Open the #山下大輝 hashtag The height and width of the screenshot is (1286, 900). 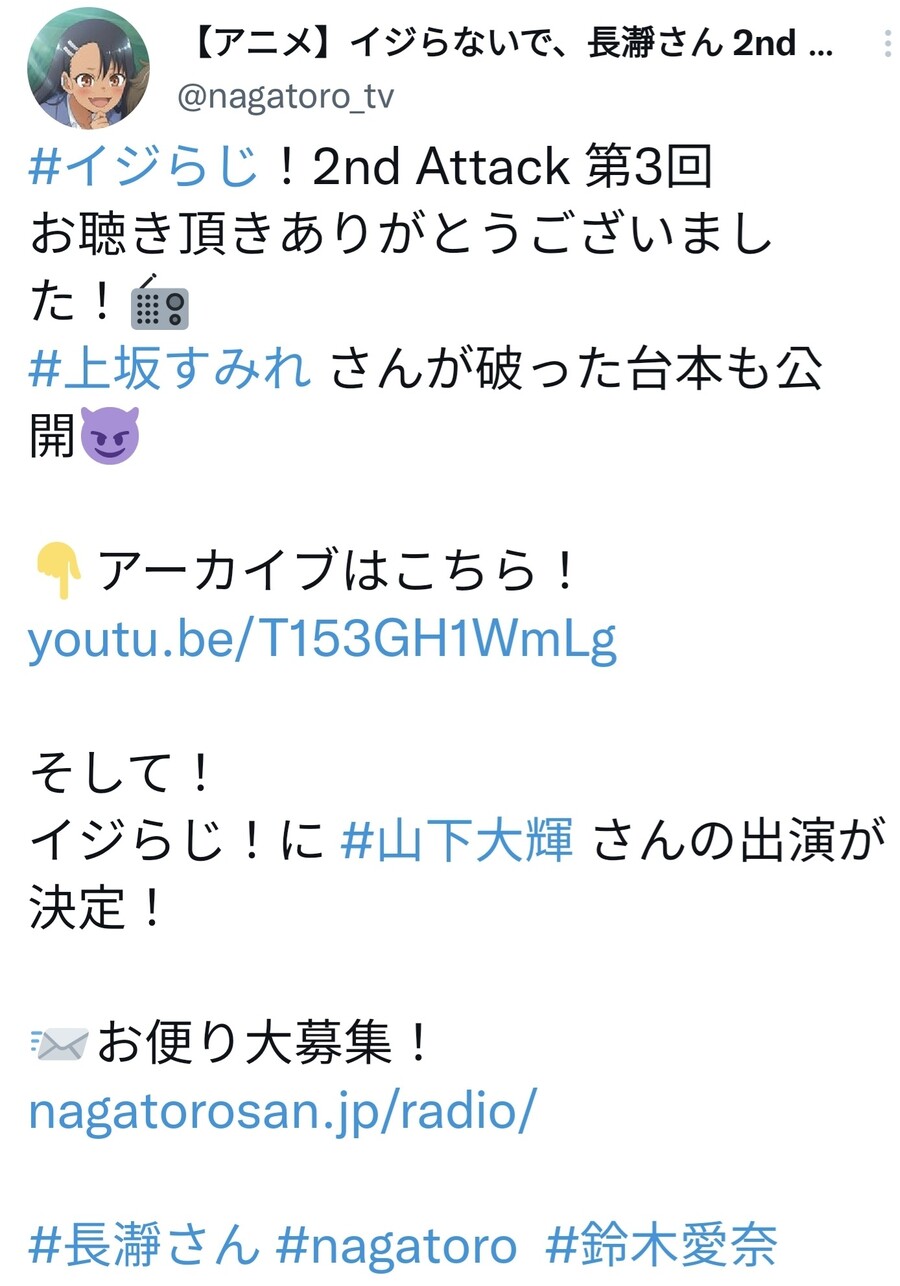(x=457, y=843)
